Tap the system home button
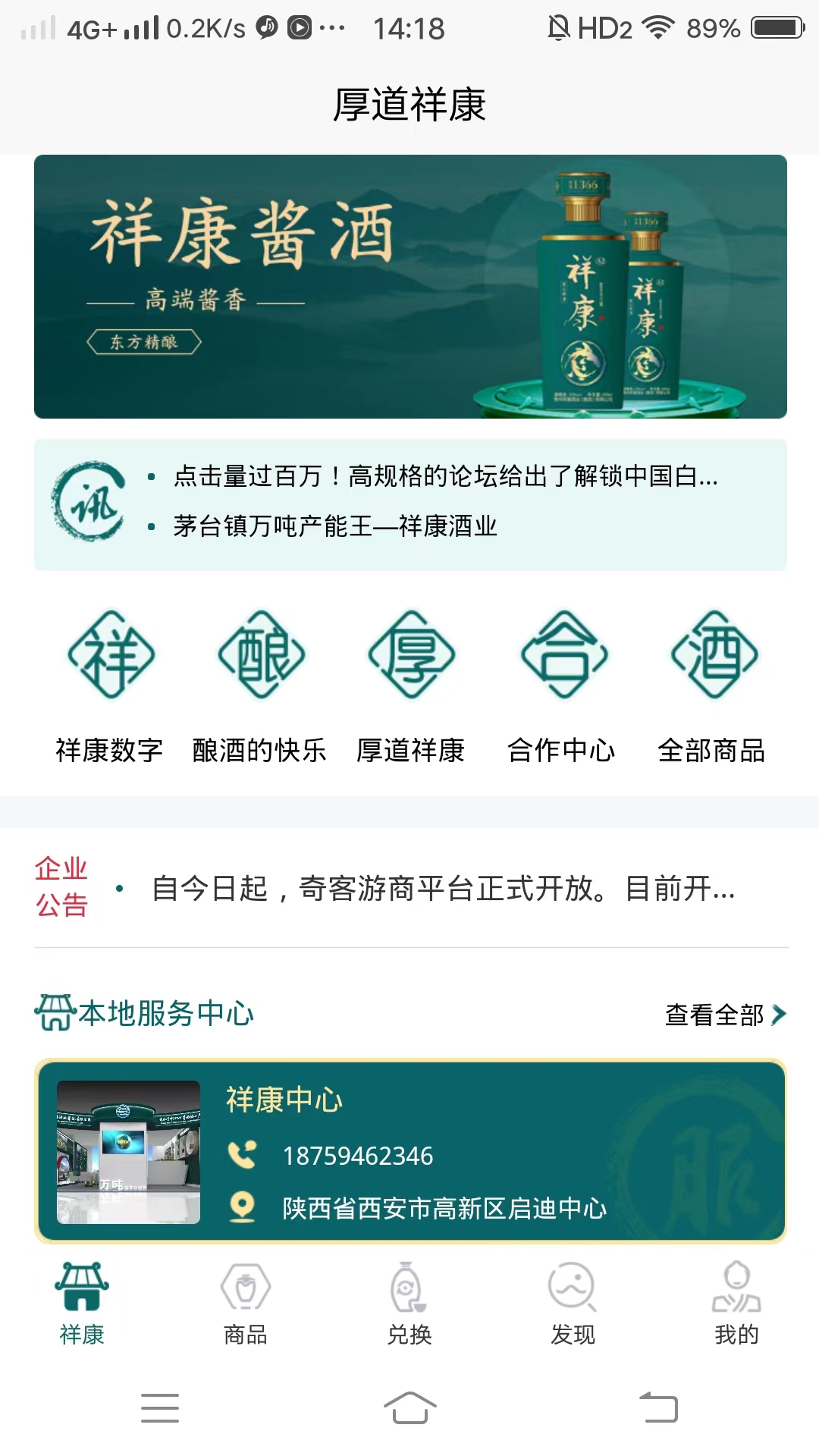The height and width of the screenshot is (1456, 819). pyautogui.click(x=409, y=1407)
